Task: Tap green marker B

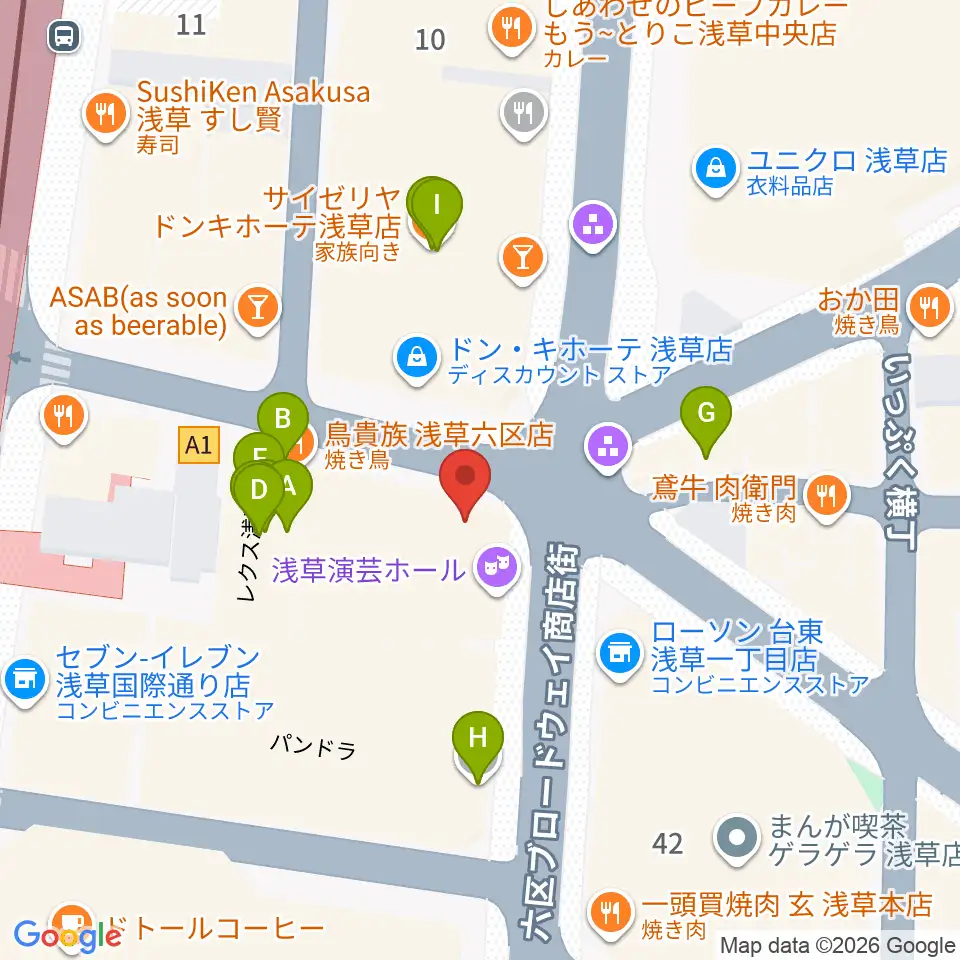Action: [x=282, y=422]
